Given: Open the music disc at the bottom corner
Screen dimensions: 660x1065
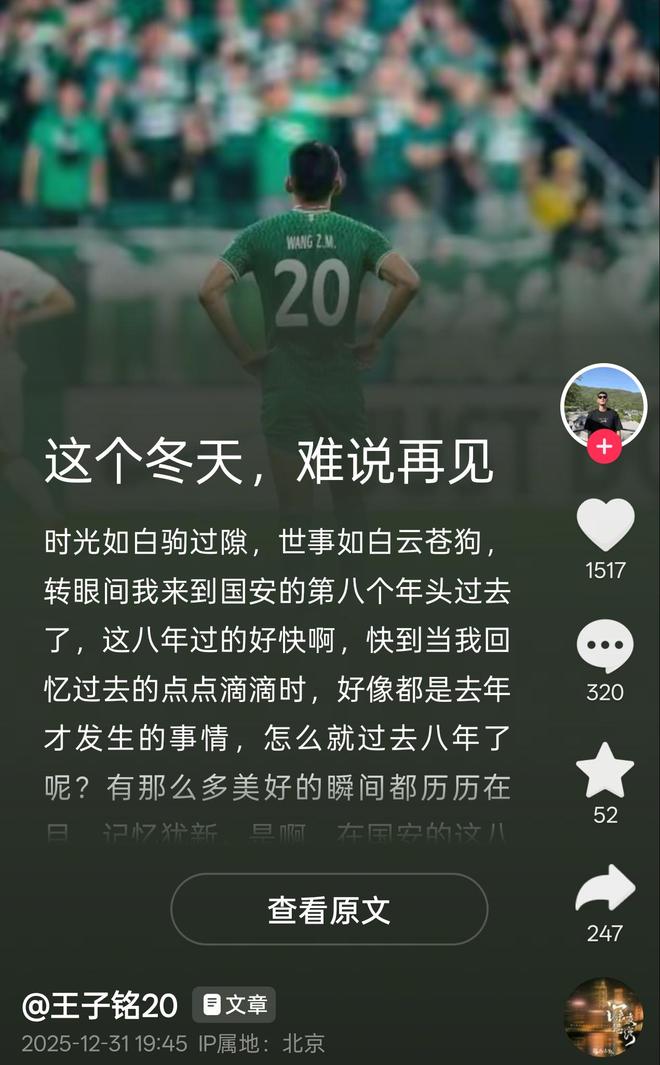Looking at the screenshot, I should click(604, 1018).
